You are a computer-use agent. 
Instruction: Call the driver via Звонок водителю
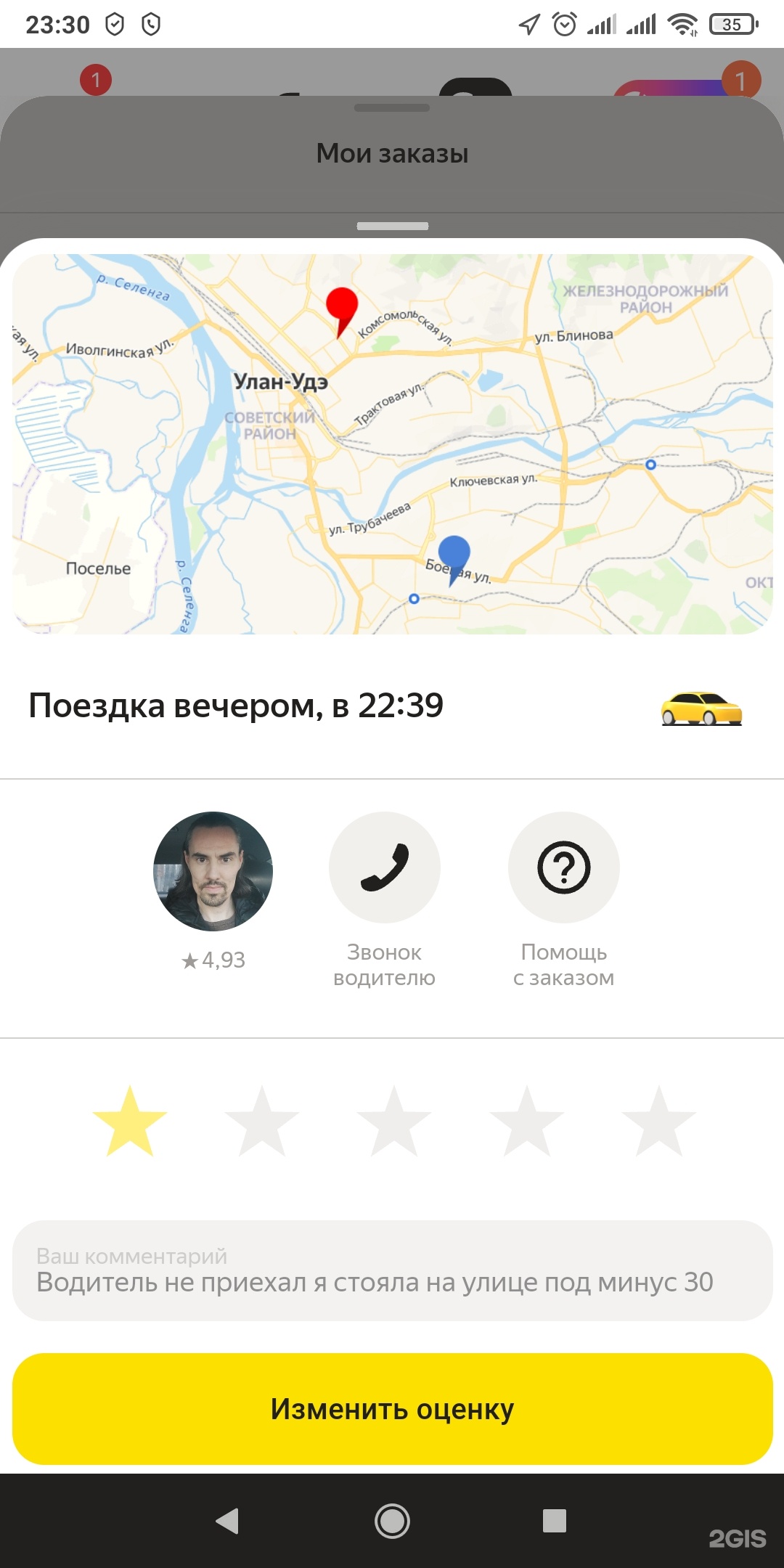pyautogui.click(x=384, y=867)
